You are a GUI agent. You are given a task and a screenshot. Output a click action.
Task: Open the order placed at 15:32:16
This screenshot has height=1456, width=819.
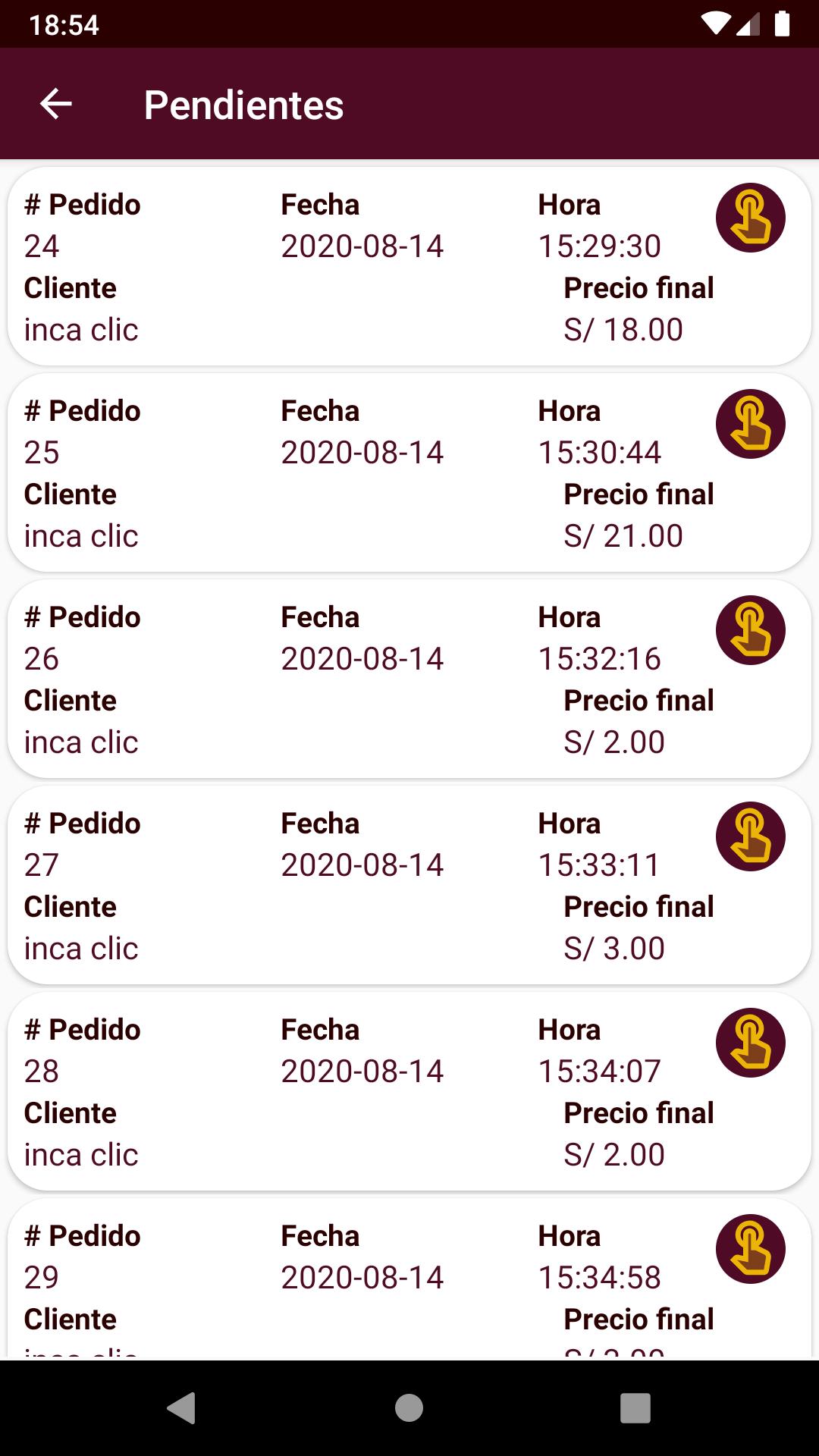click(409, 679)
